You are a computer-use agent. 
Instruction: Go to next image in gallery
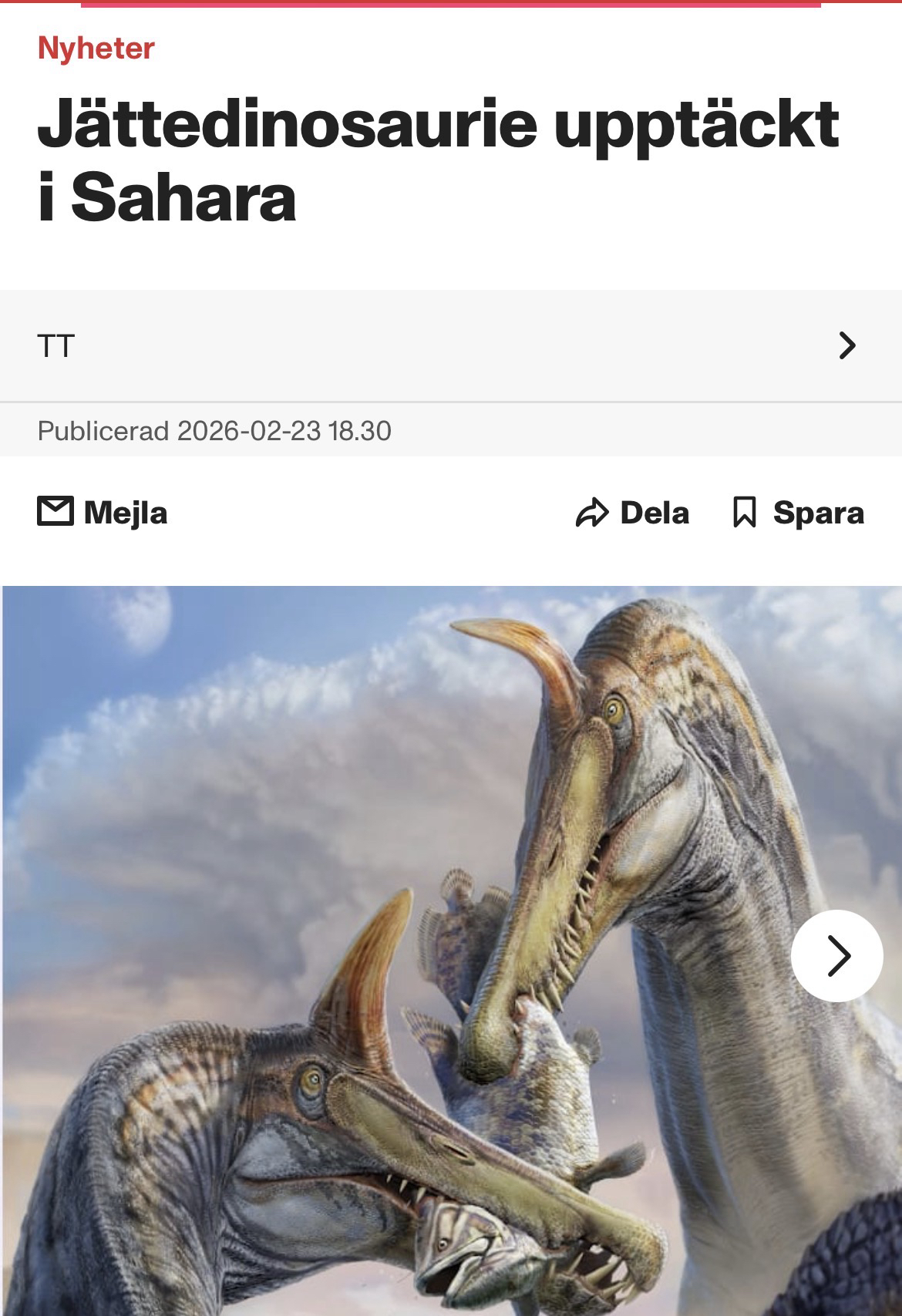[x=836, y=955]
